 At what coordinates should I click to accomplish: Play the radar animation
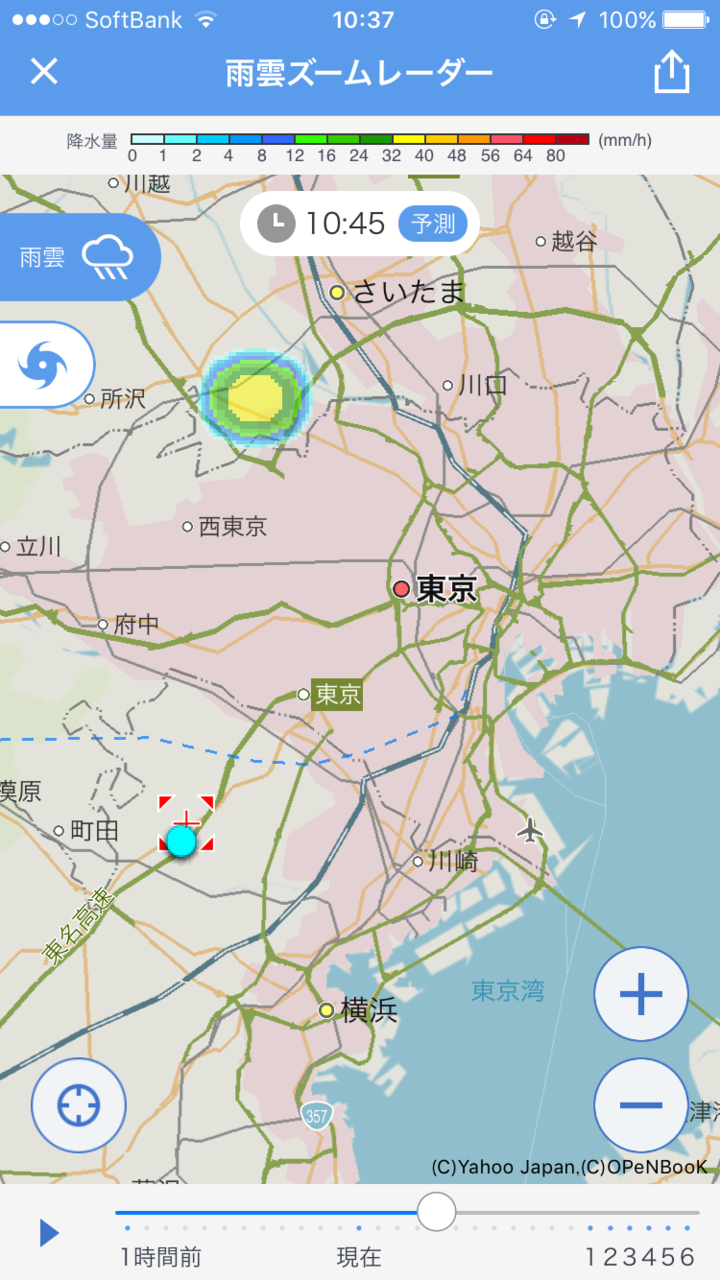(x=50, y=1233)
